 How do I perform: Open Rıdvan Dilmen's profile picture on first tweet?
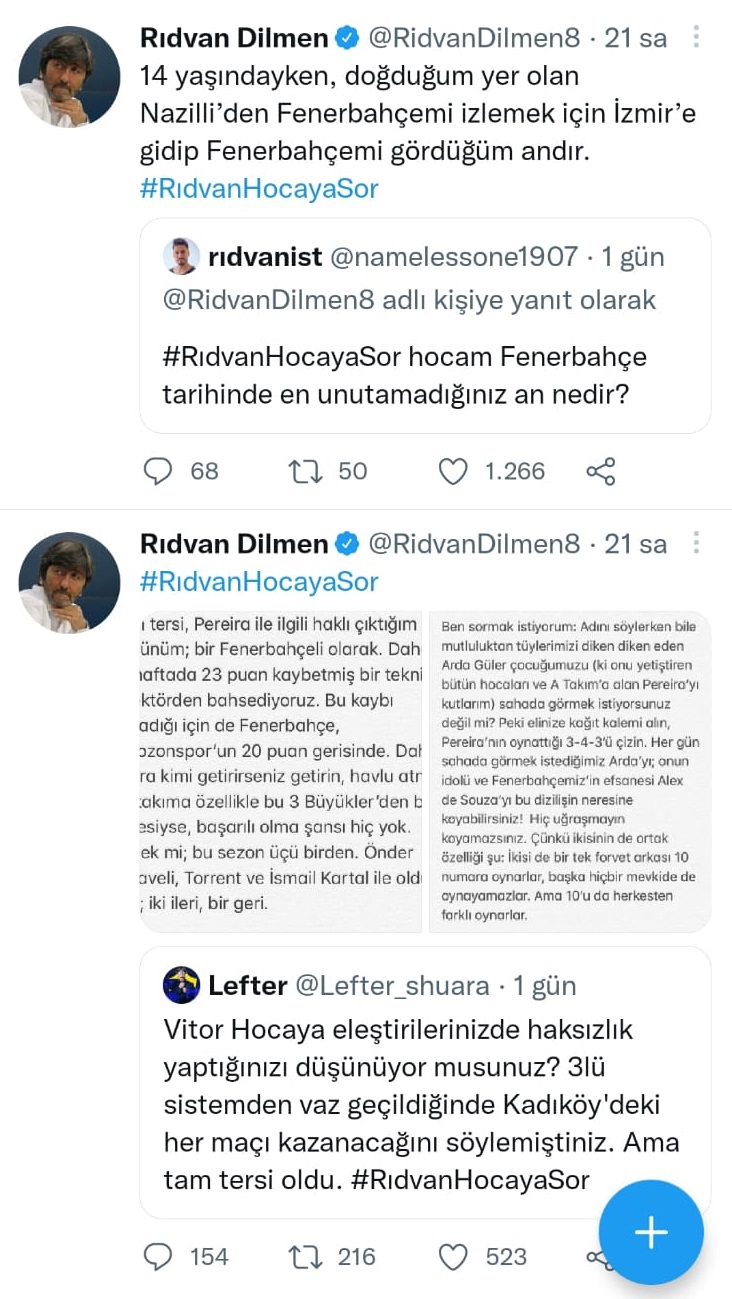pyautogui.click(x=70, y=76)
